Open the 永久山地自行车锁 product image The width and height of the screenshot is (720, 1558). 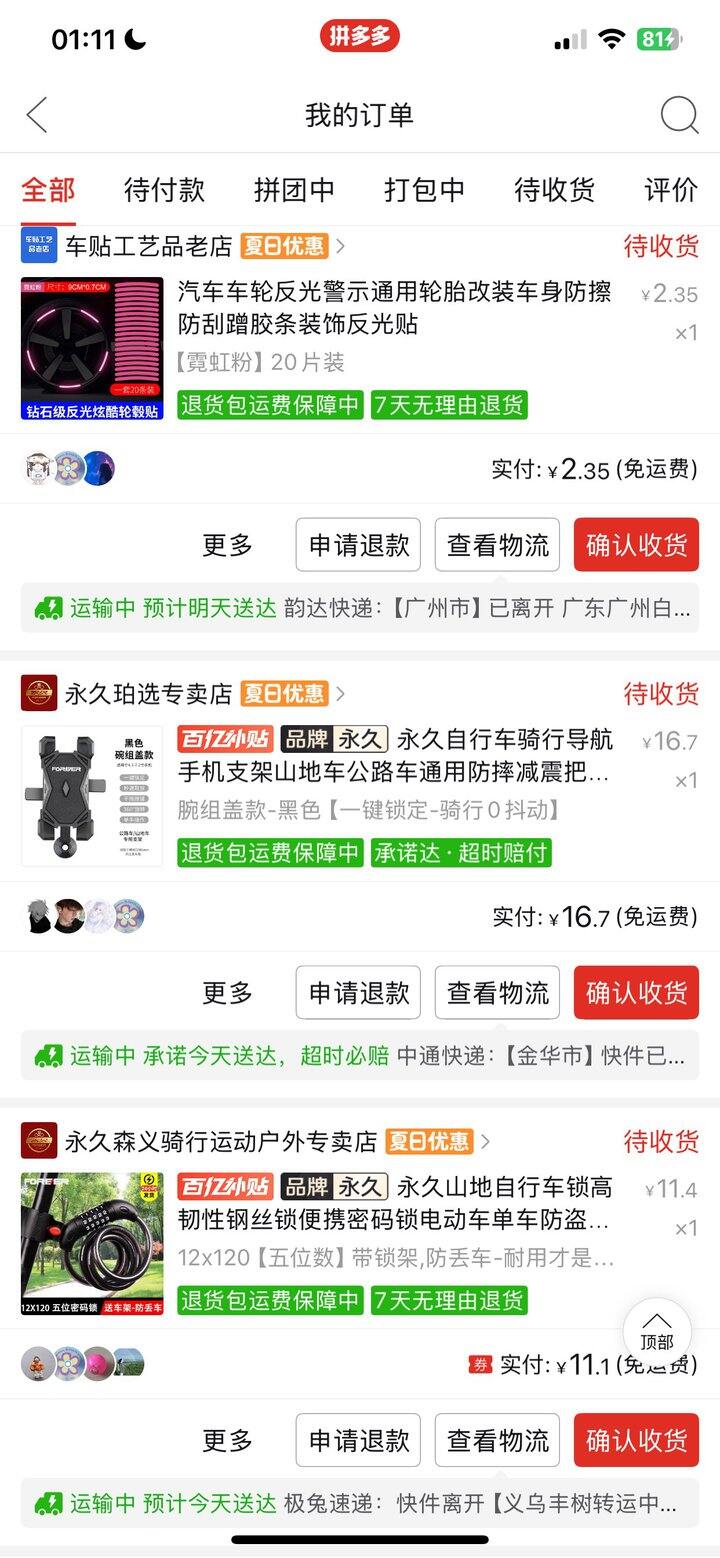point(92,1243)
